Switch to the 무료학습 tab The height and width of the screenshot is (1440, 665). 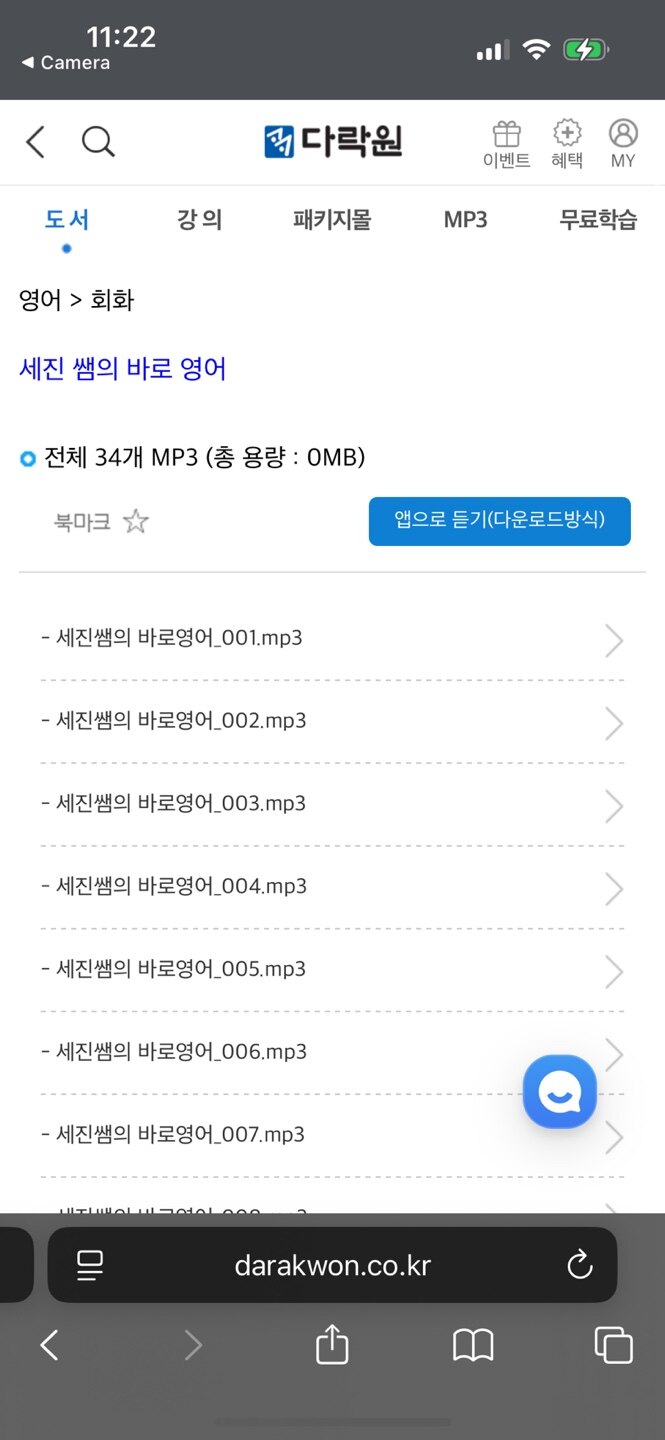598,219
